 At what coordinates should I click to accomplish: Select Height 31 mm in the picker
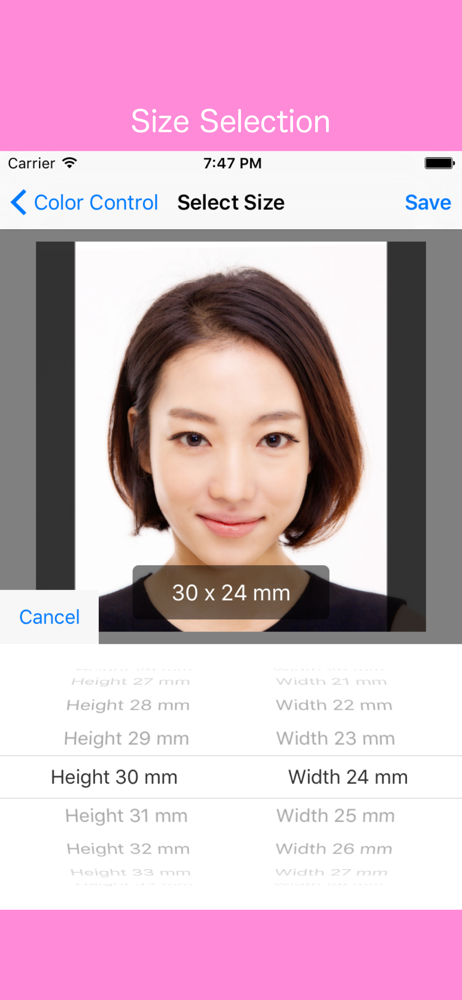126,816
